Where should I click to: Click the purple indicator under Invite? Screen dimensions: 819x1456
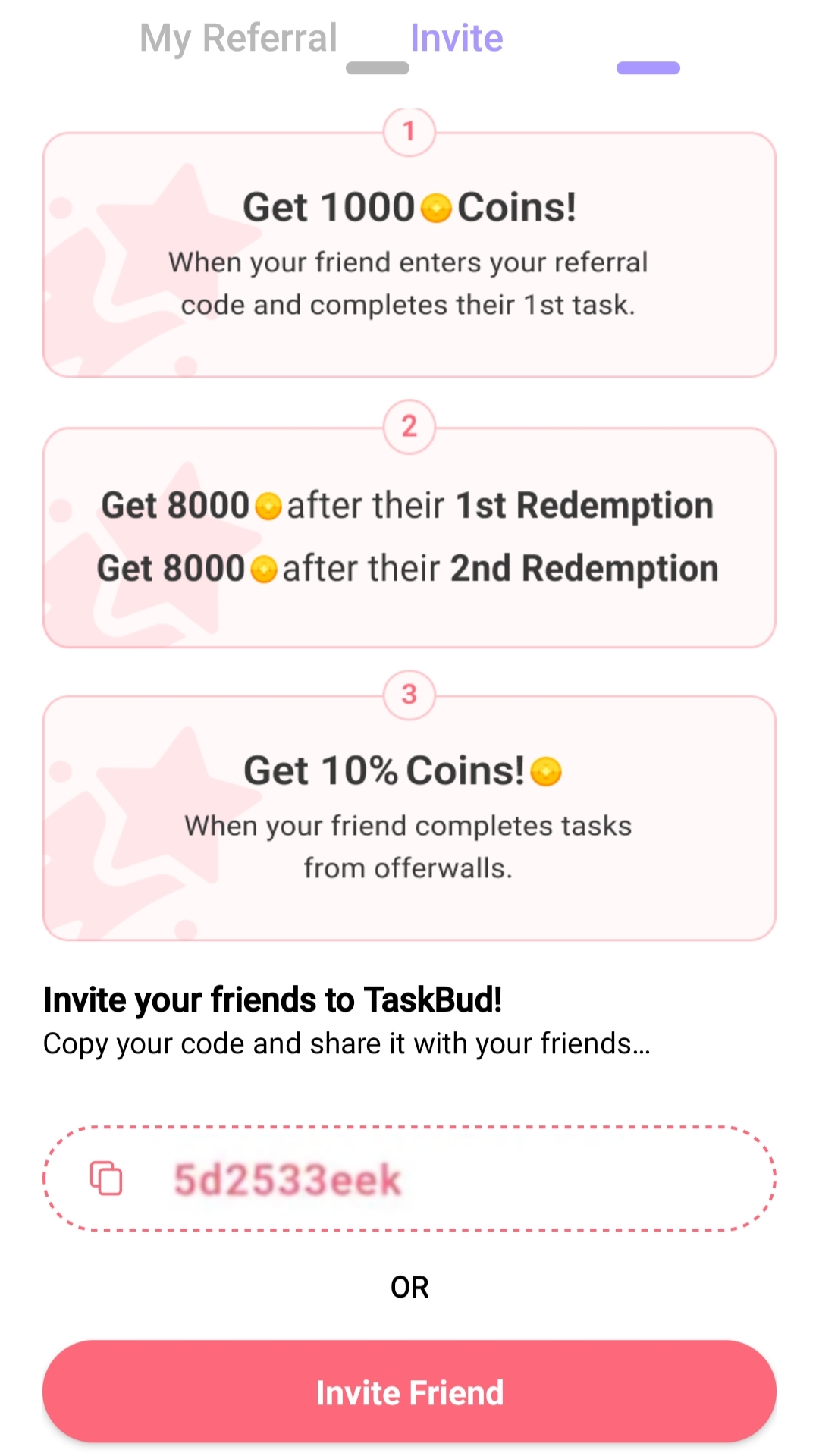point(647,68)
